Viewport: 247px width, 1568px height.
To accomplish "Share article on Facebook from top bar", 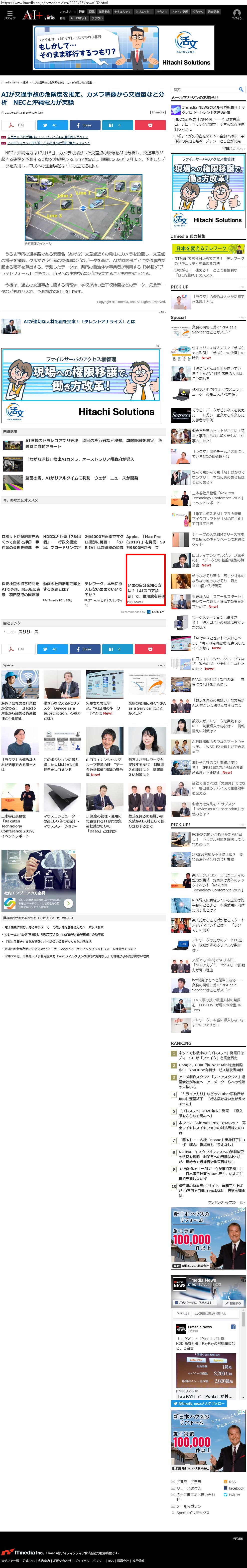I will click(85, 125).
